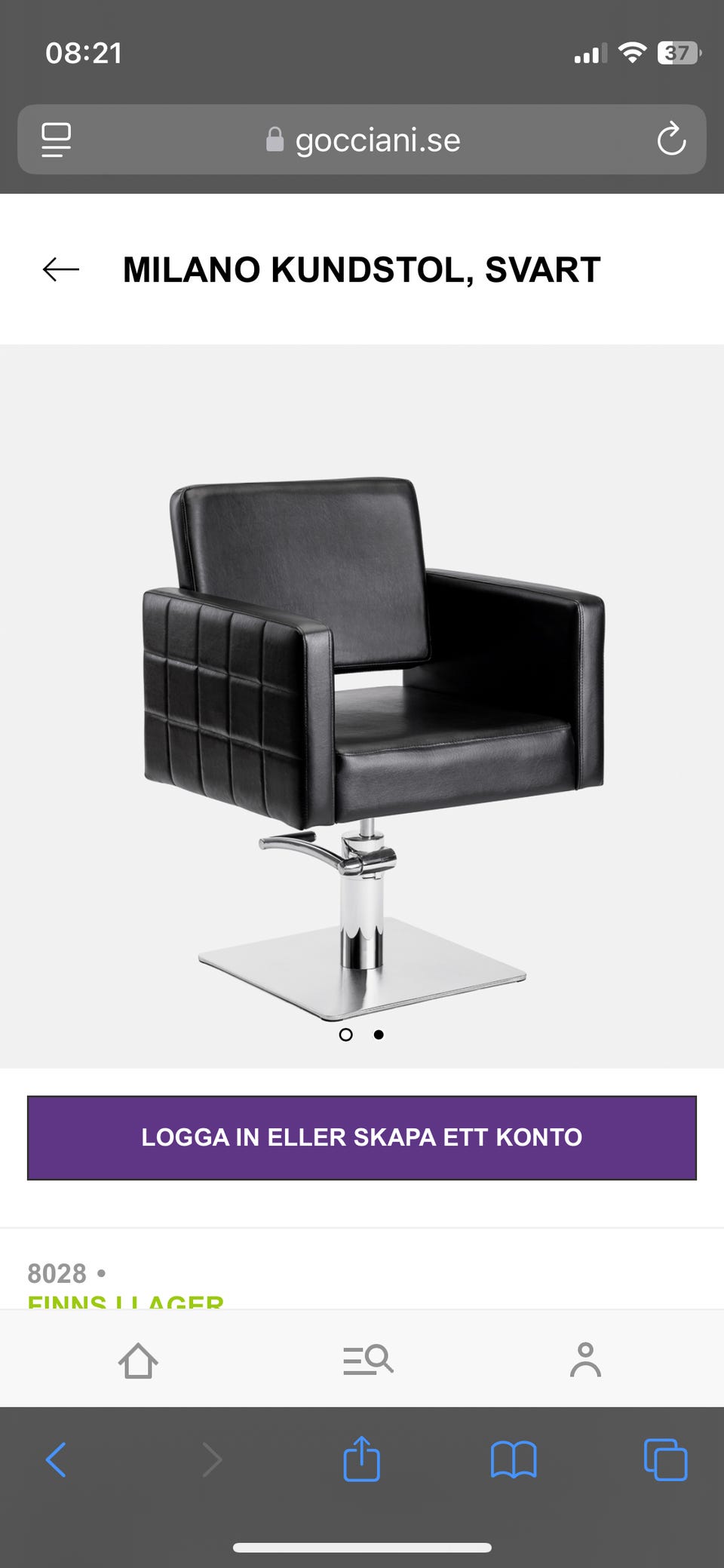724x1568 pixels.
Task: Open Safari bookmarks icon
Action: pyautogui.click(x=514, y=1459)
